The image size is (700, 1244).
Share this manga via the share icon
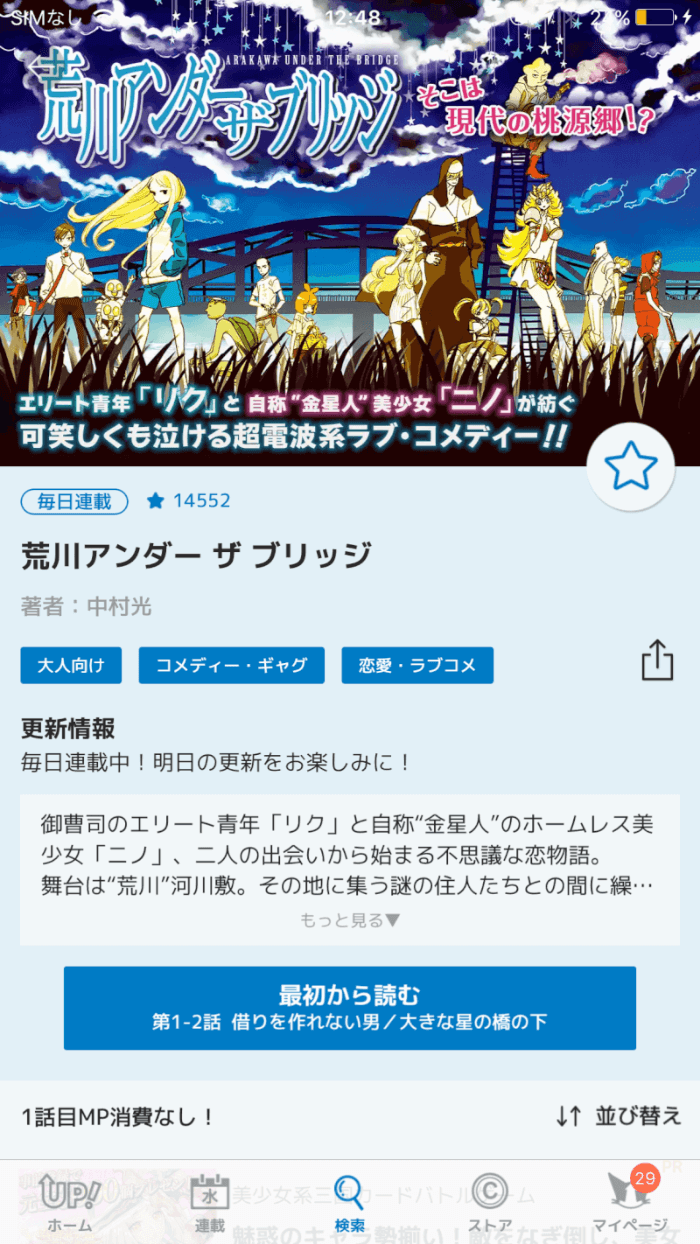point(657,661)
